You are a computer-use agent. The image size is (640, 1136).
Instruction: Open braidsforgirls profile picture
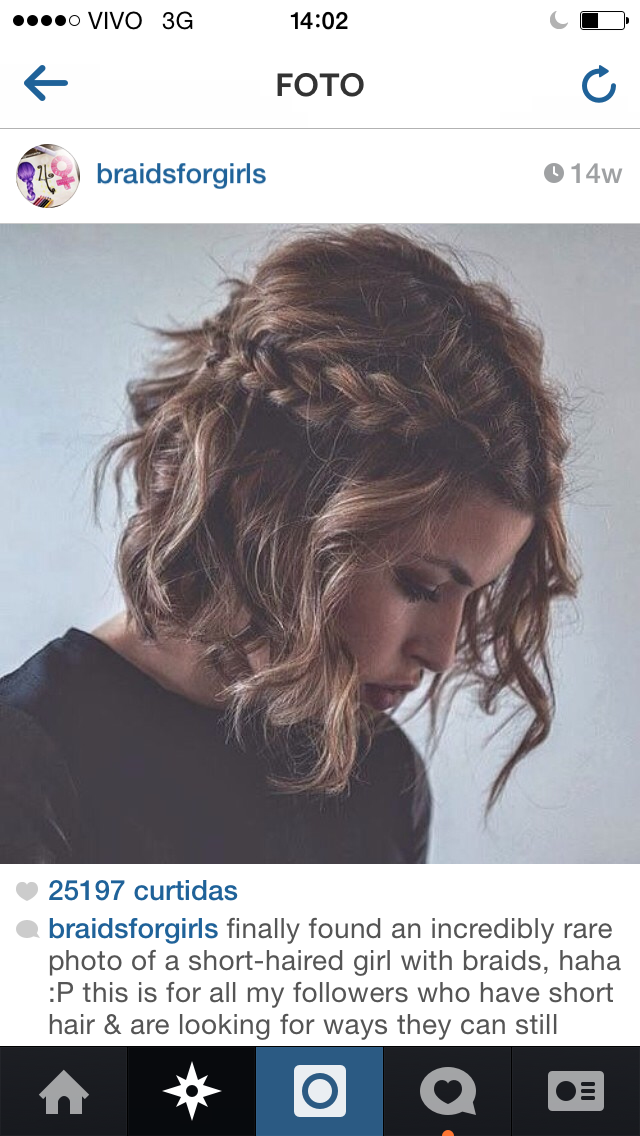coord(48,175)
